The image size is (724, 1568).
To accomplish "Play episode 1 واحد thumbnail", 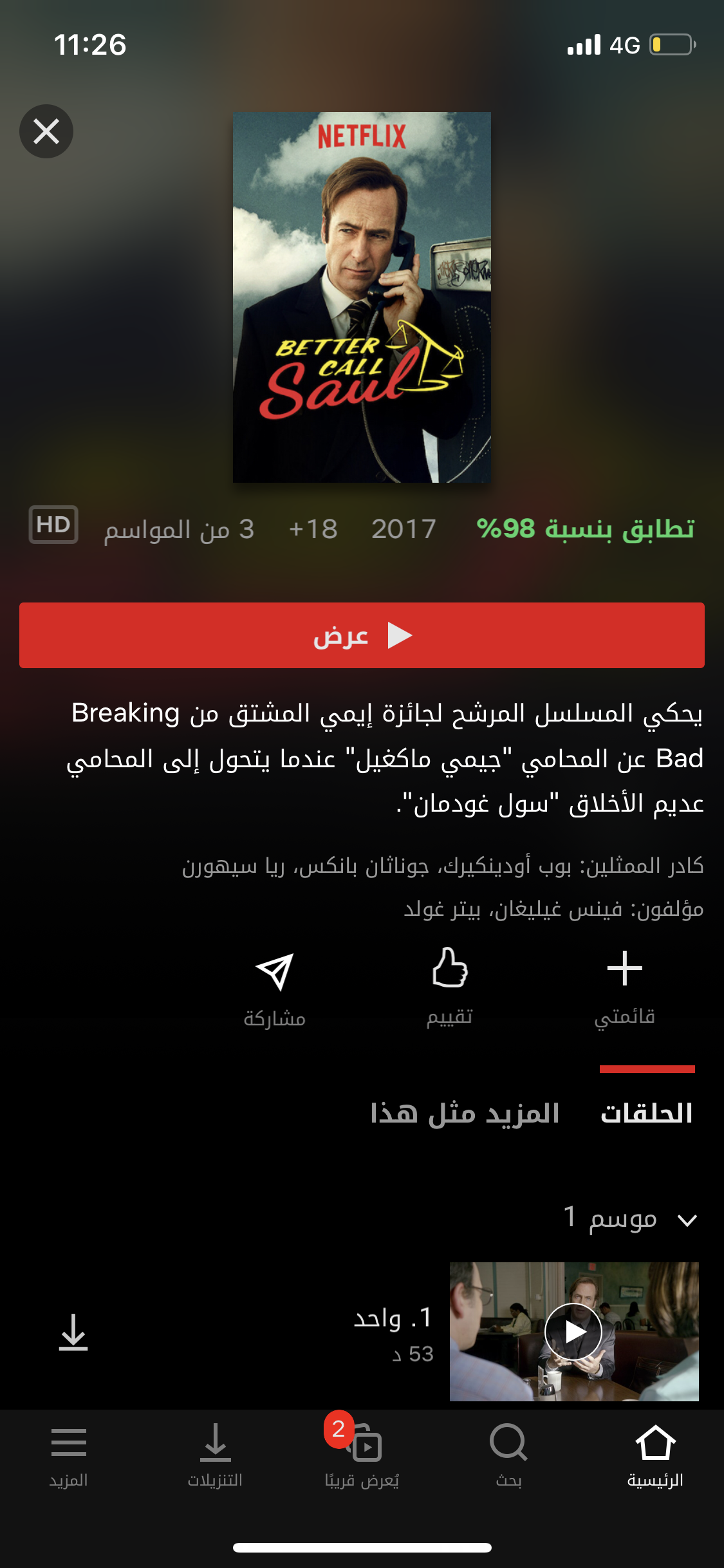I will (x=573, y=1331).
